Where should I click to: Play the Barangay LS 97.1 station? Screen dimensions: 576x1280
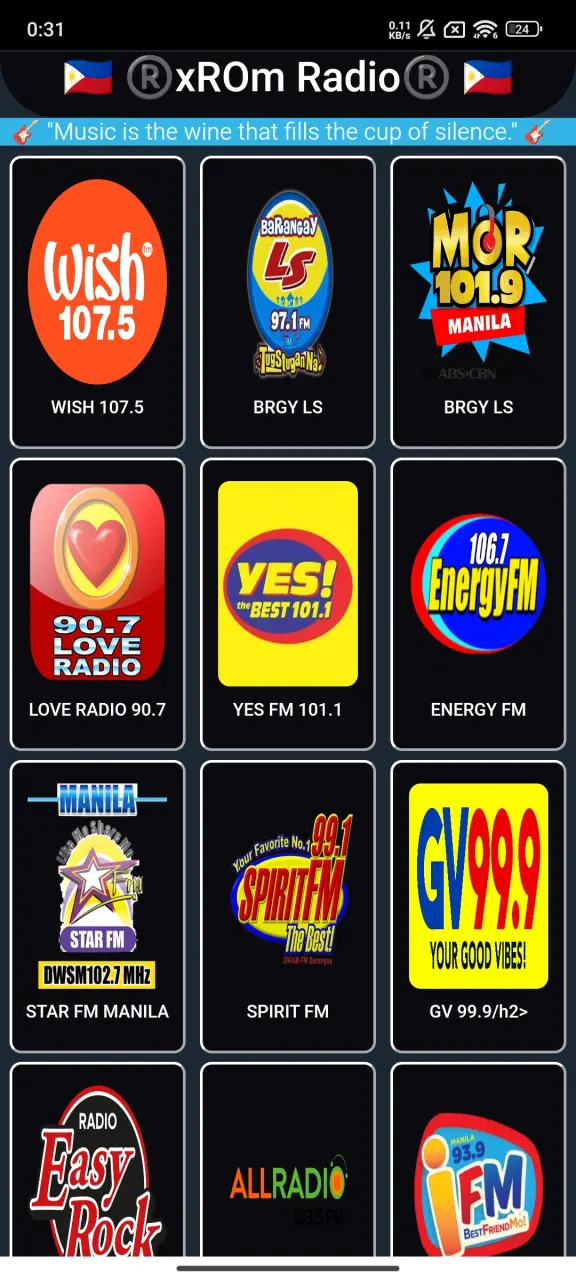tap(288, 302)
